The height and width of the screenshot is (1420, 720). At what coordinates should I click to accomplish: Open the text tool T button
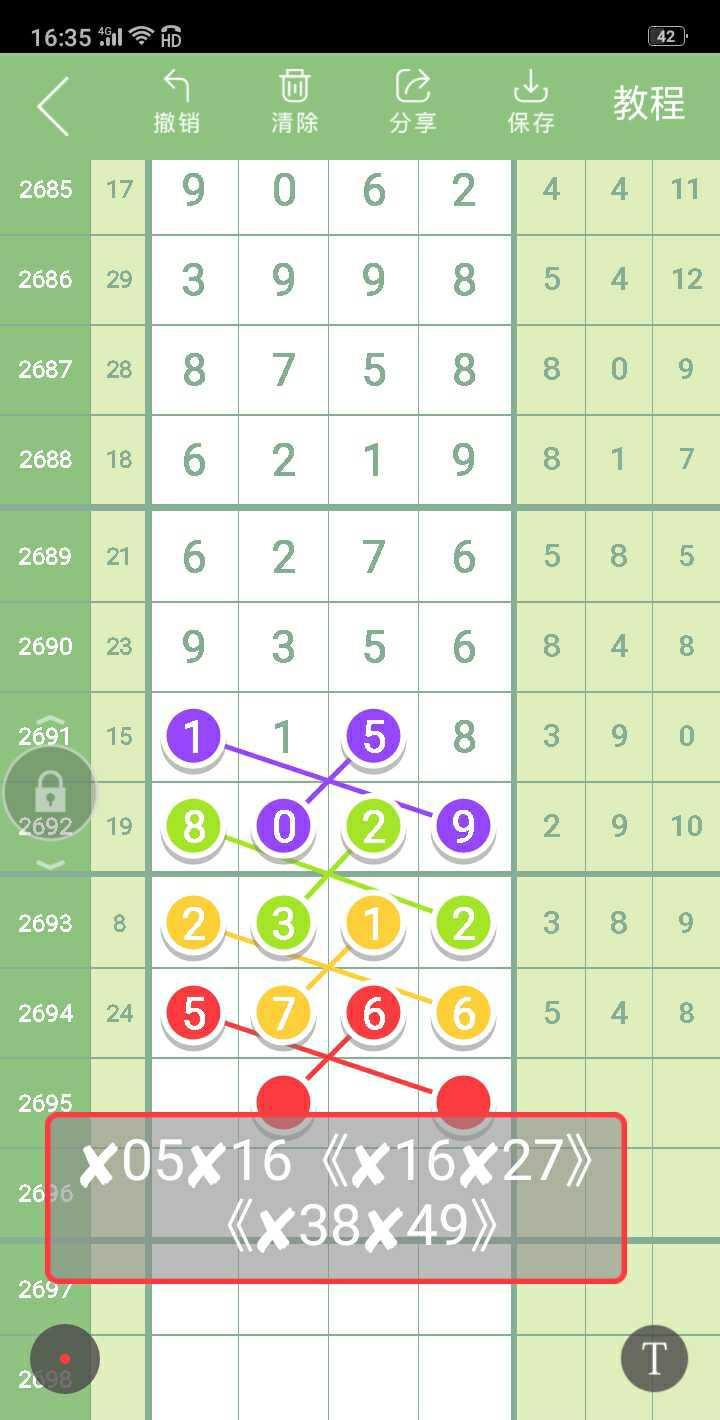click(x=654, y=1359)
